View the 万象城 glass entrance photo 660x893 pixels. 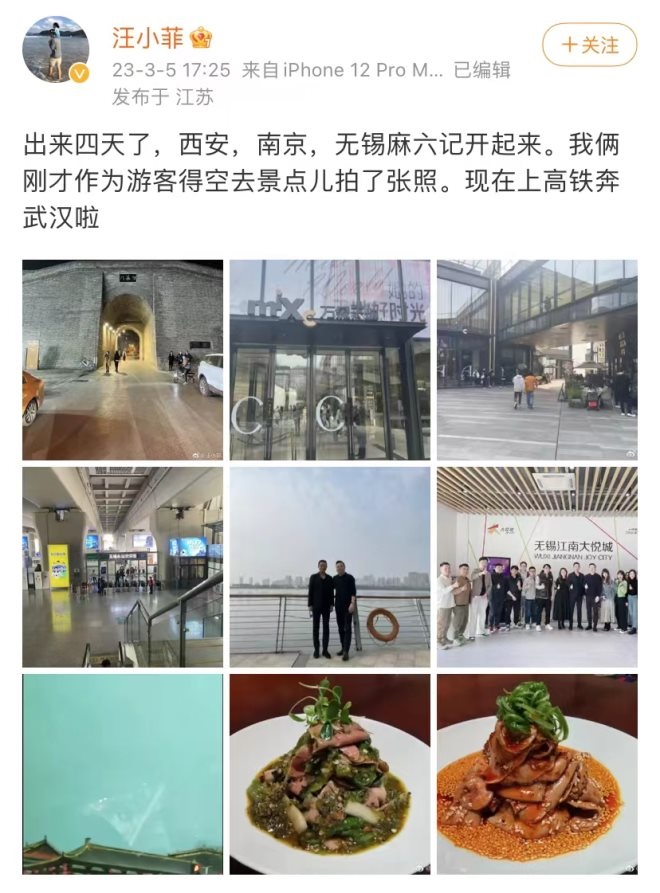(x=330, y=360)
